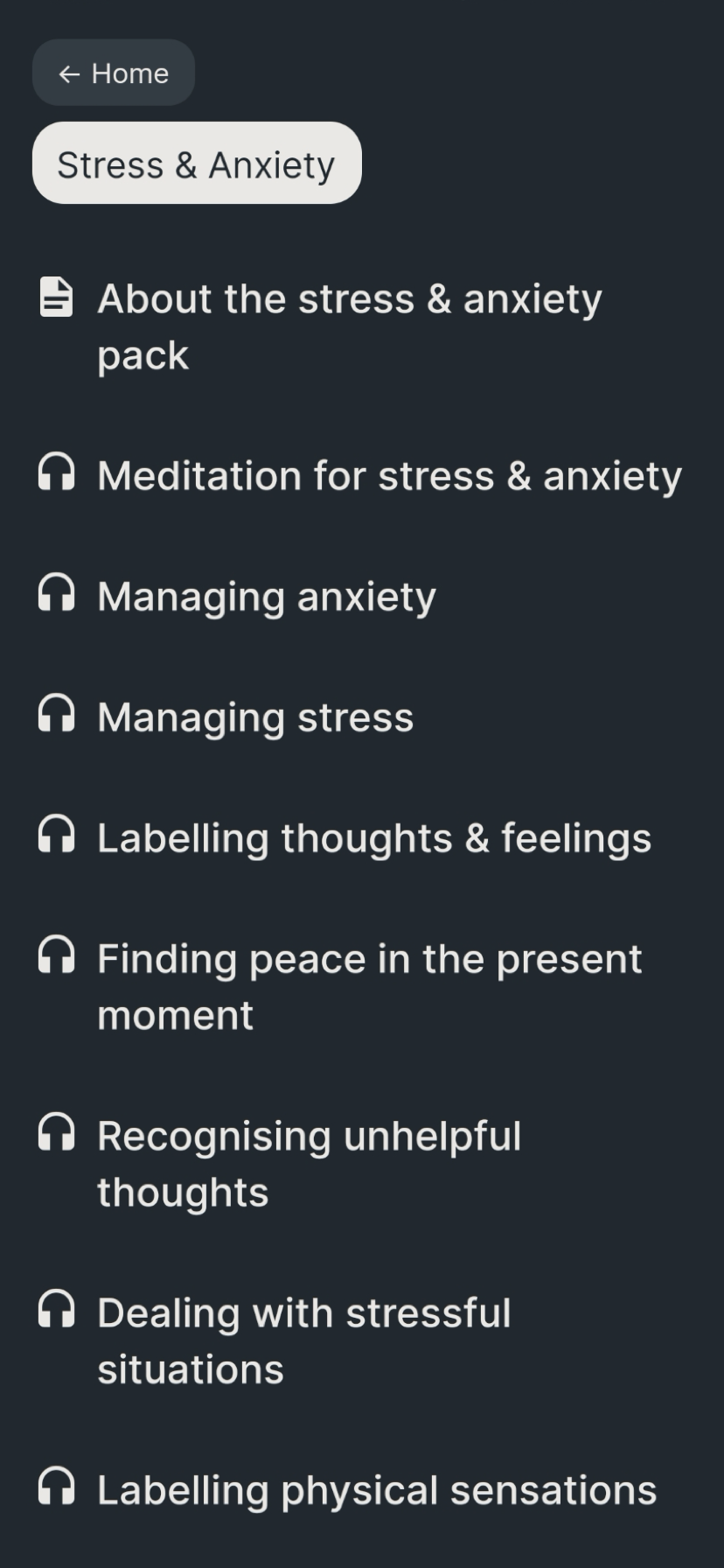
Task: Open About the stress & anxiety pack
Action: (350, 325)
